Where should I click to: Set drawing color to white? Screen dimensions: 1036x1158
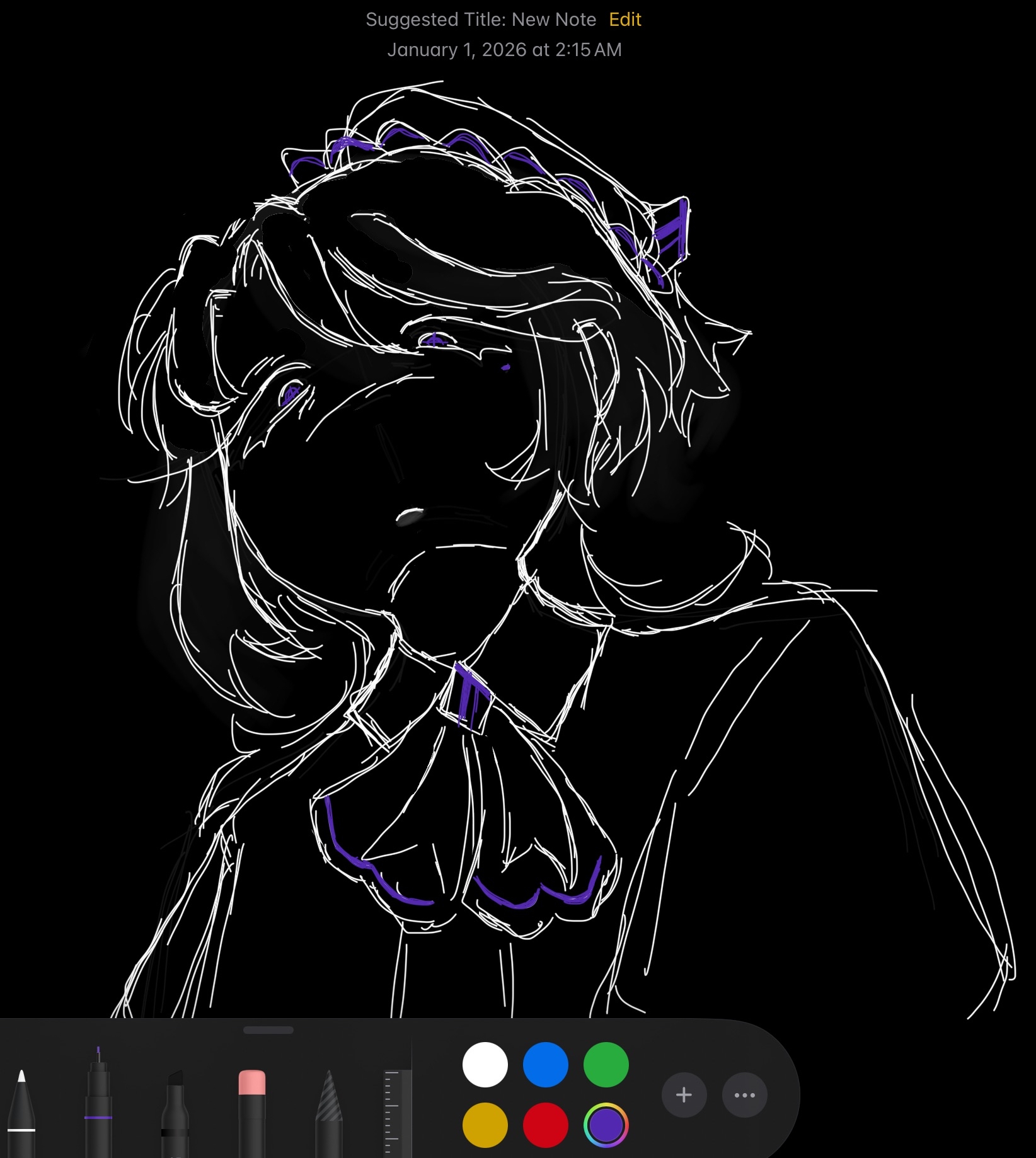point(485,1065)
